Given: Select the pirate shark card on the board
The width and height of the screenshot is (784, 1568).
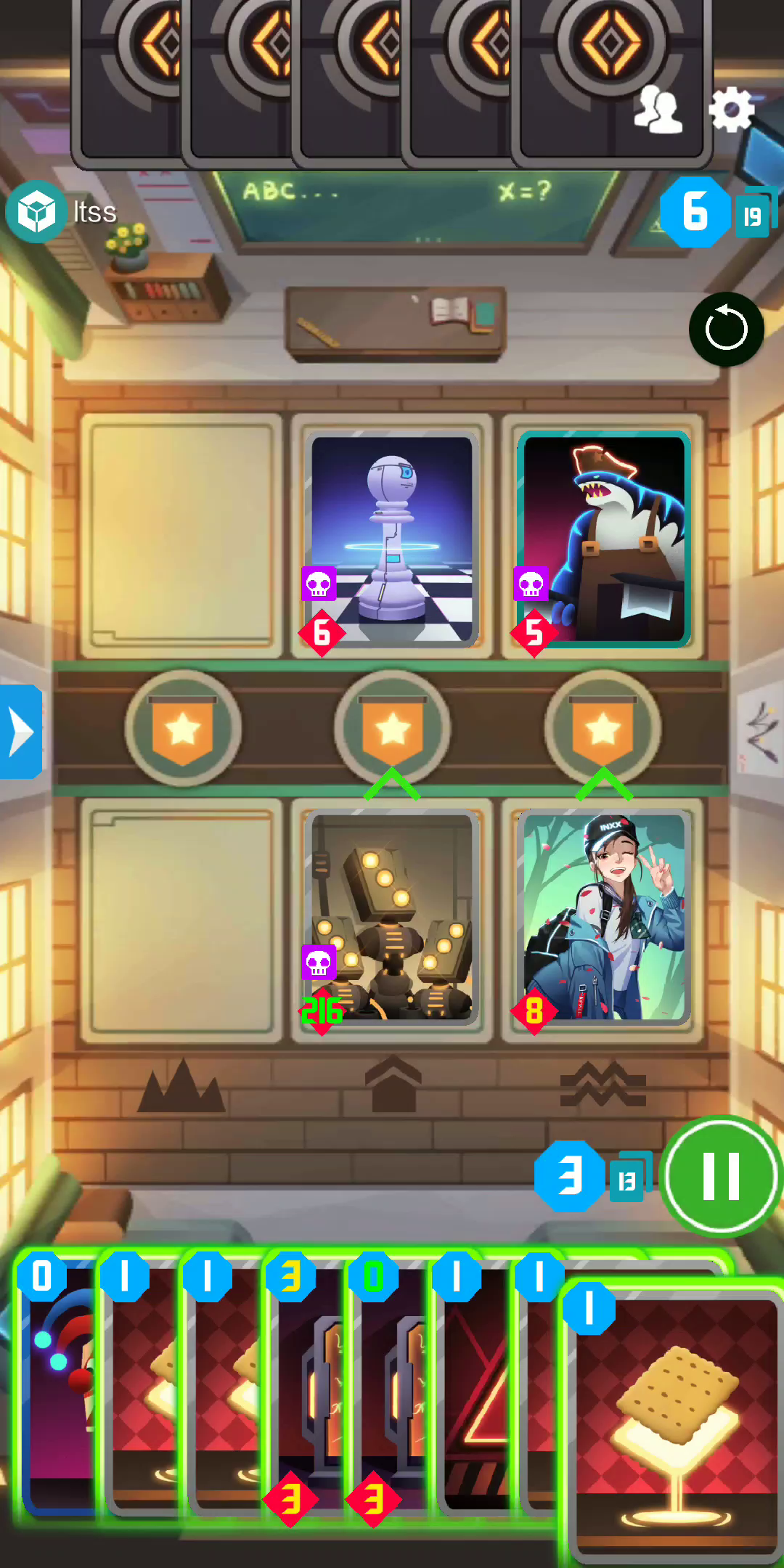Looking at the screenshot, I should (604, 538).
